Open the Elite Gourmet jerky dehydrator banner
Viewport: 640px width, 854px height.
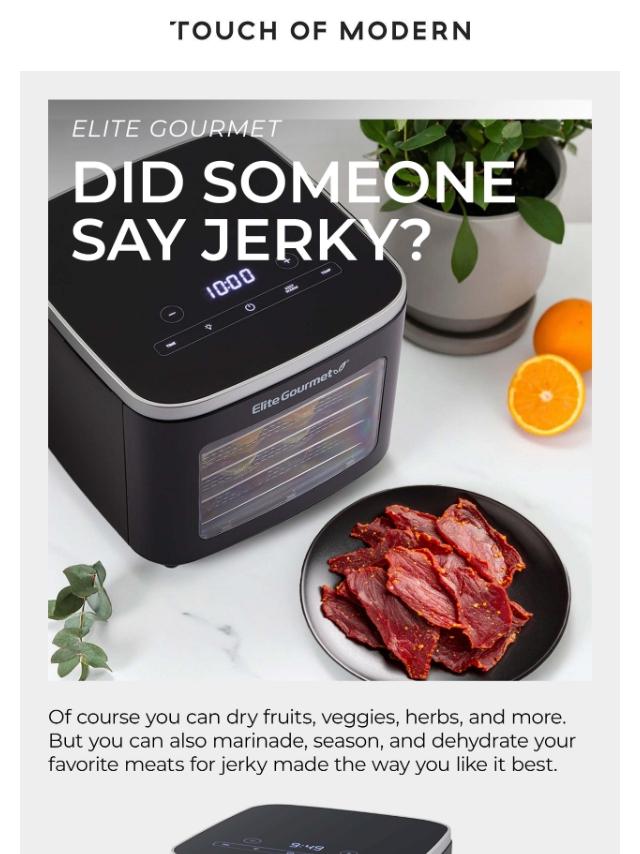[320, 390]
